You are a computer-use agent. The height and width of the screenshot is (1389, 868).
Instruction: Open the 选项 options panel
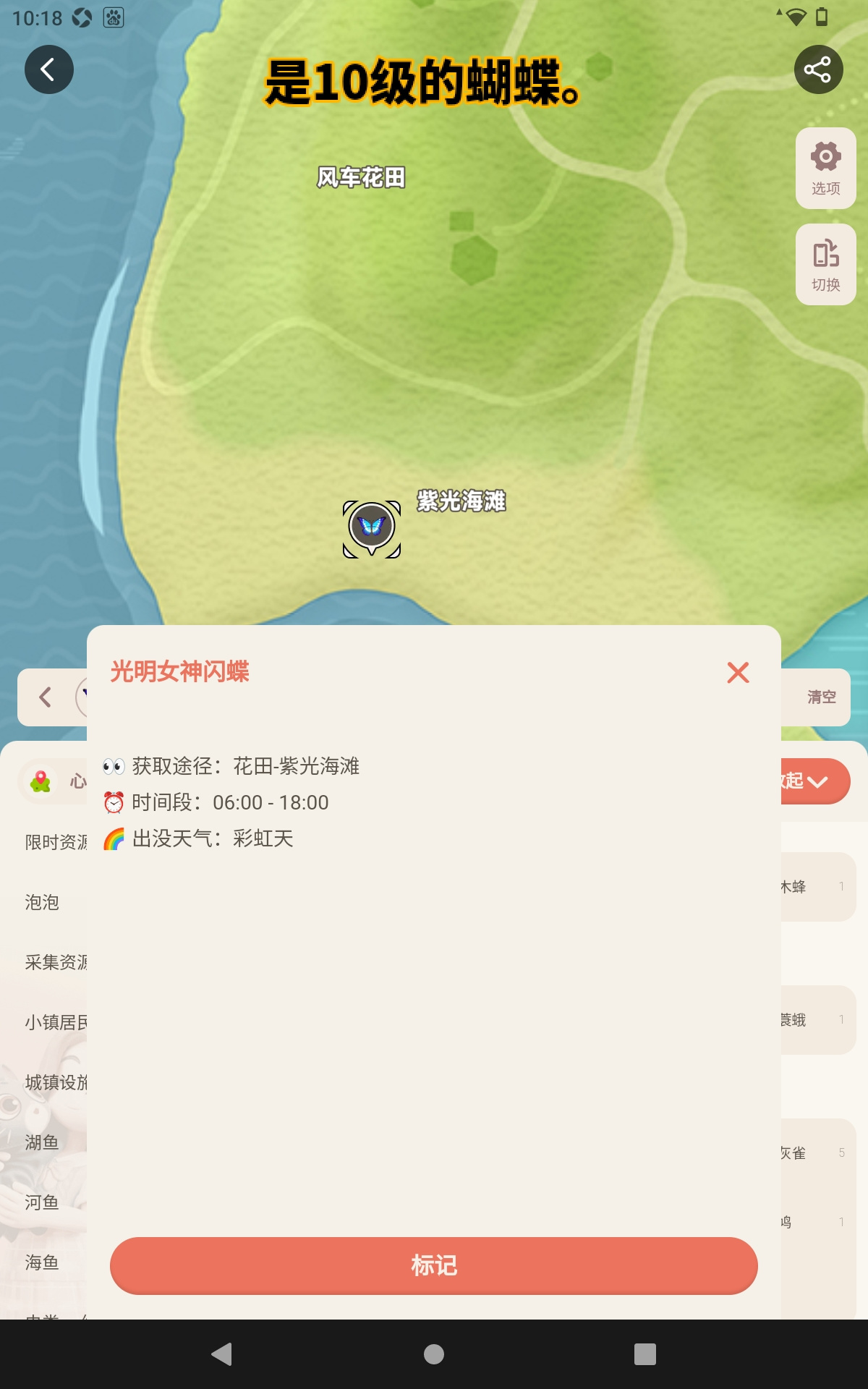[x=825, y=169]
